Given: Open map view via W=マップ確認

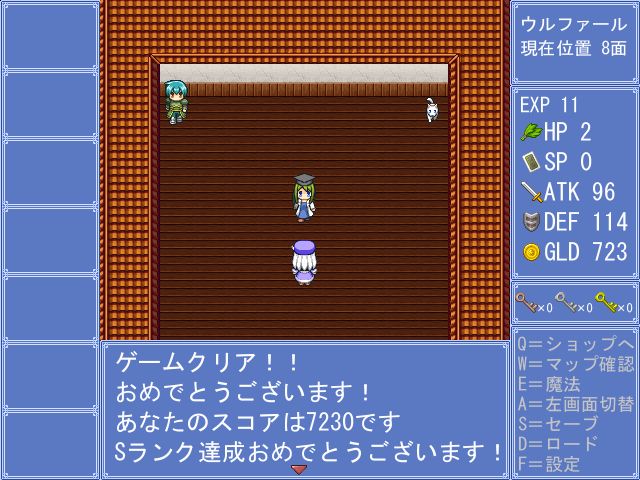Looking at the screenshot, I should (x=575, y=364).
